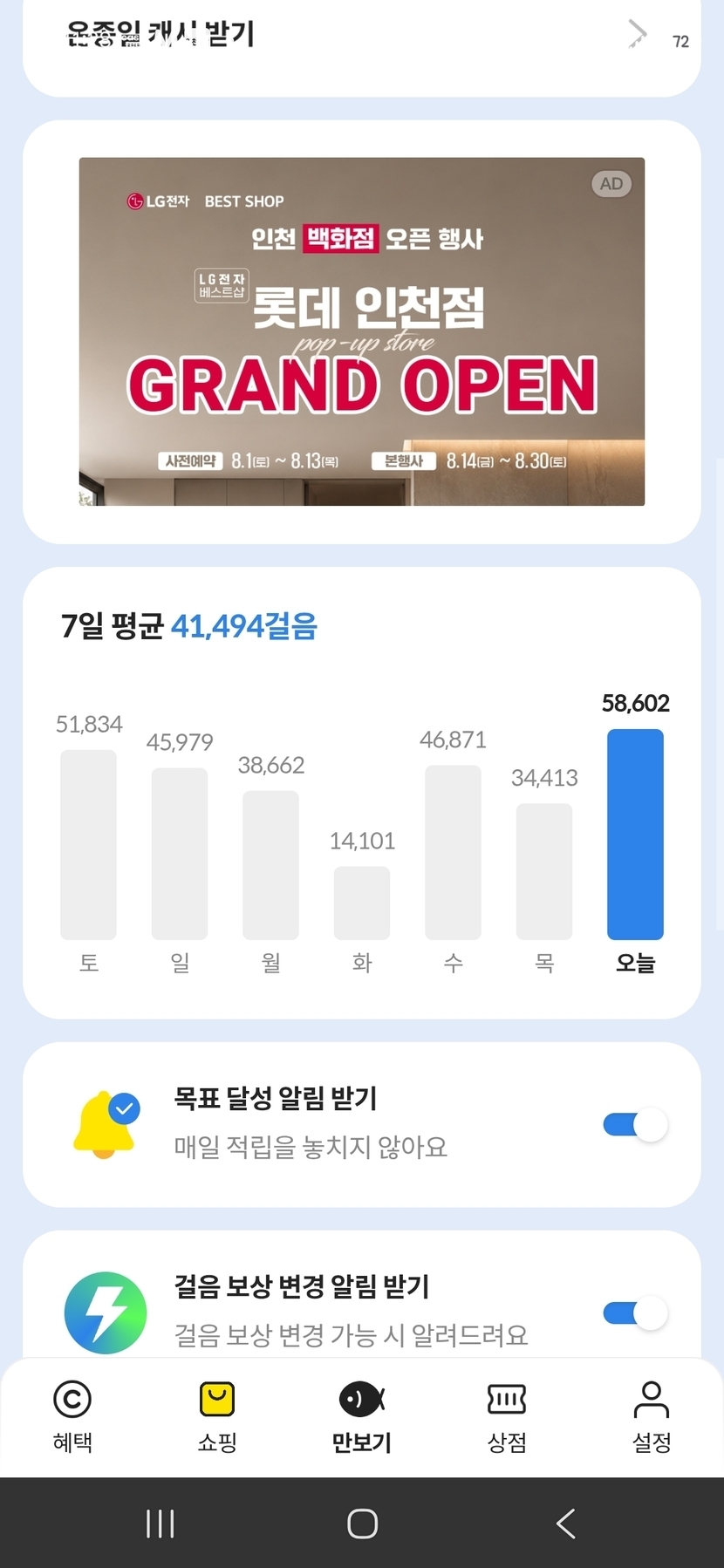Open the LG Best Shop grand open ad banner
The height and width of the screenshot is (1568, 724).
coord(361,331)
